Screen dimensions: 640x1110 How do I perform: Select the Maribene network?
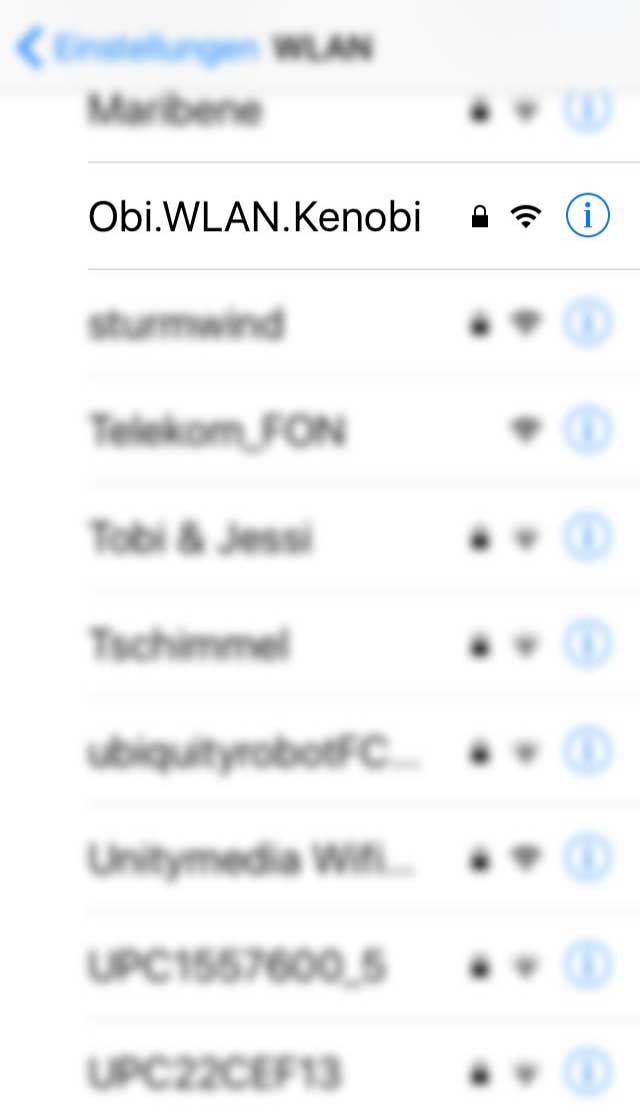pos(175,110)
